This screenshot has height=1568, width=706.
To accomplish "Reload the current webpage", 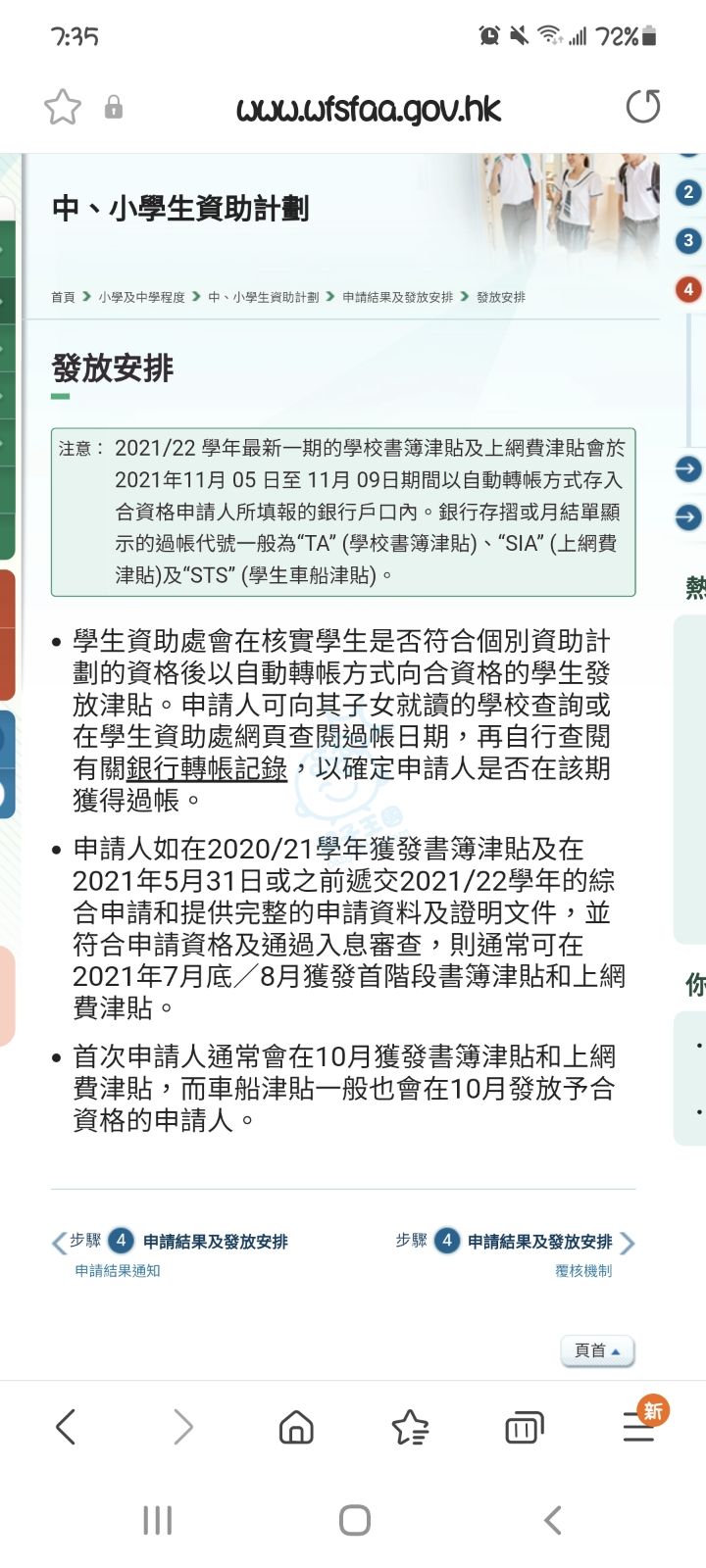I will tap(643, 106).
